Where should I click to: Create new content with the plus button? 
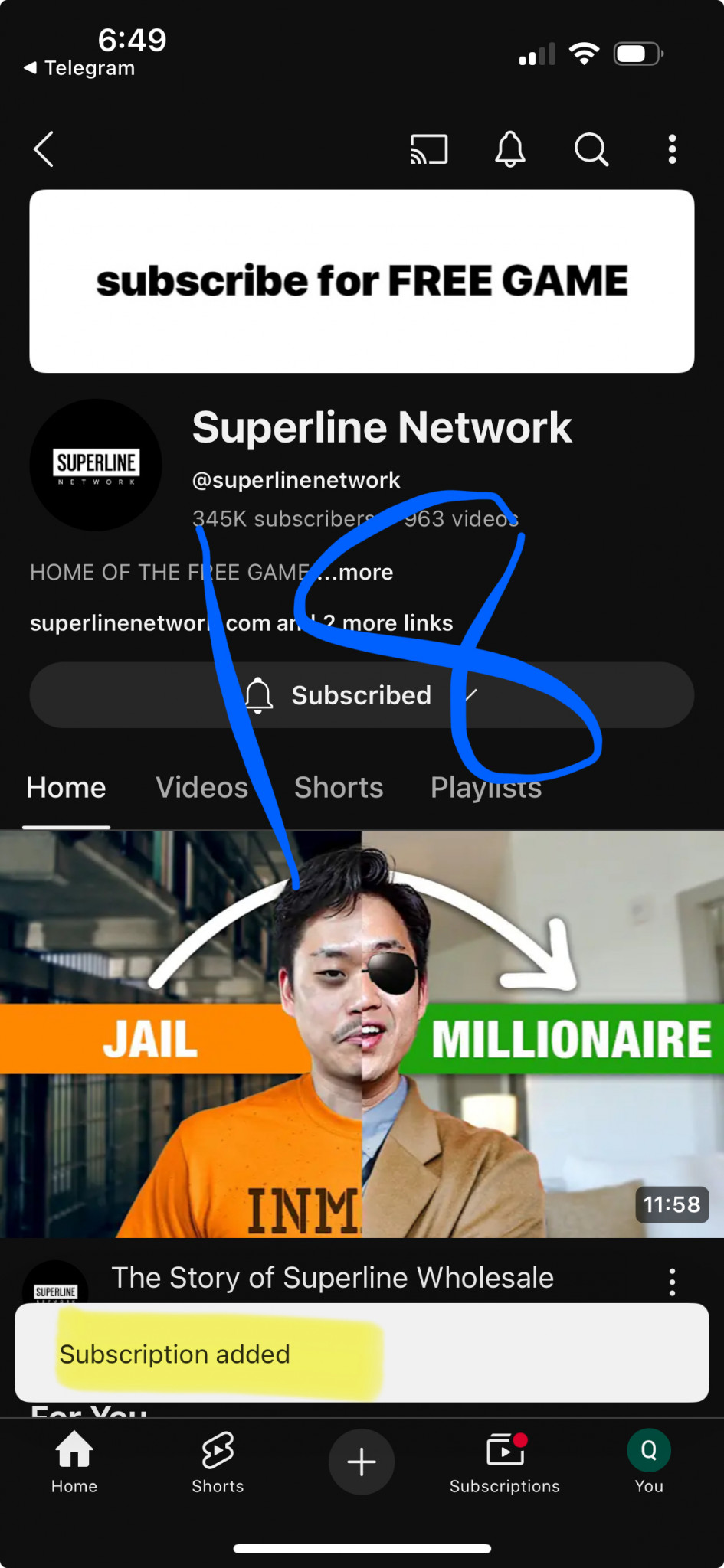click(362, 1462)
